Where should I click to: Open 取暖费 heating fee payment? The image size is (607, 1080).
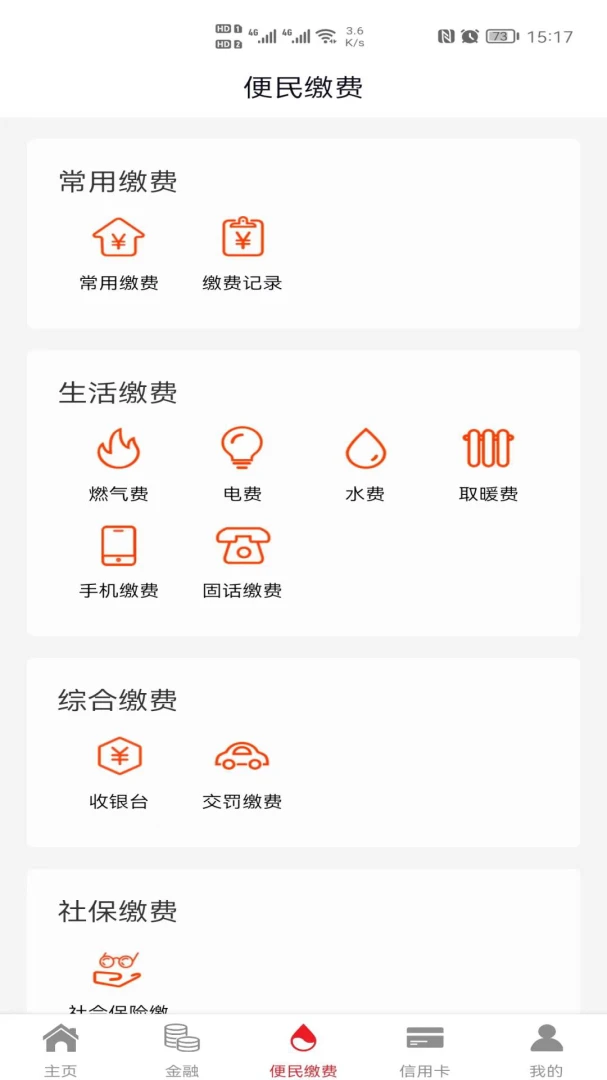pos(488,464)
